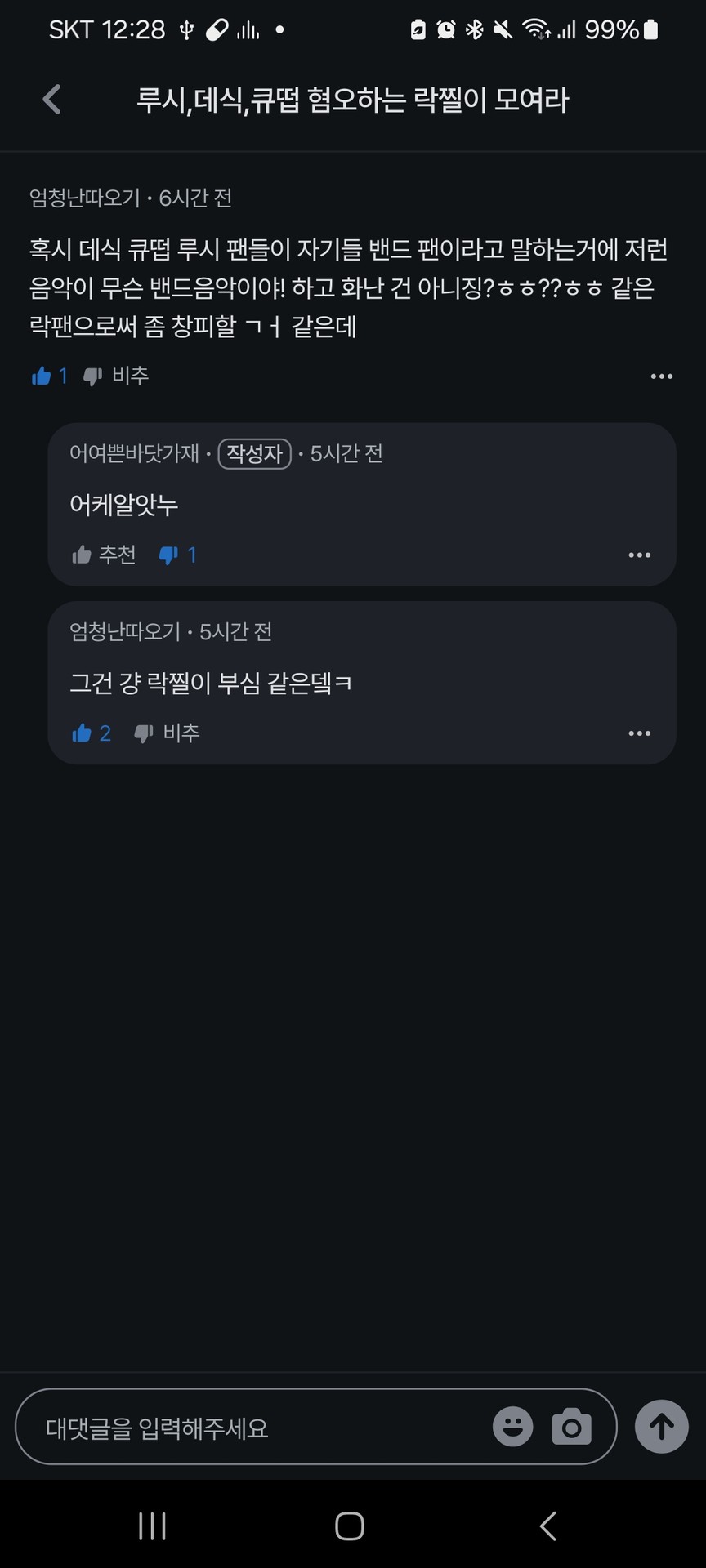Viewport: 706px width, 1568px height.
Task: Open the options menu on 엄청난따오기's second comment
Action: (x=640, y=733)
